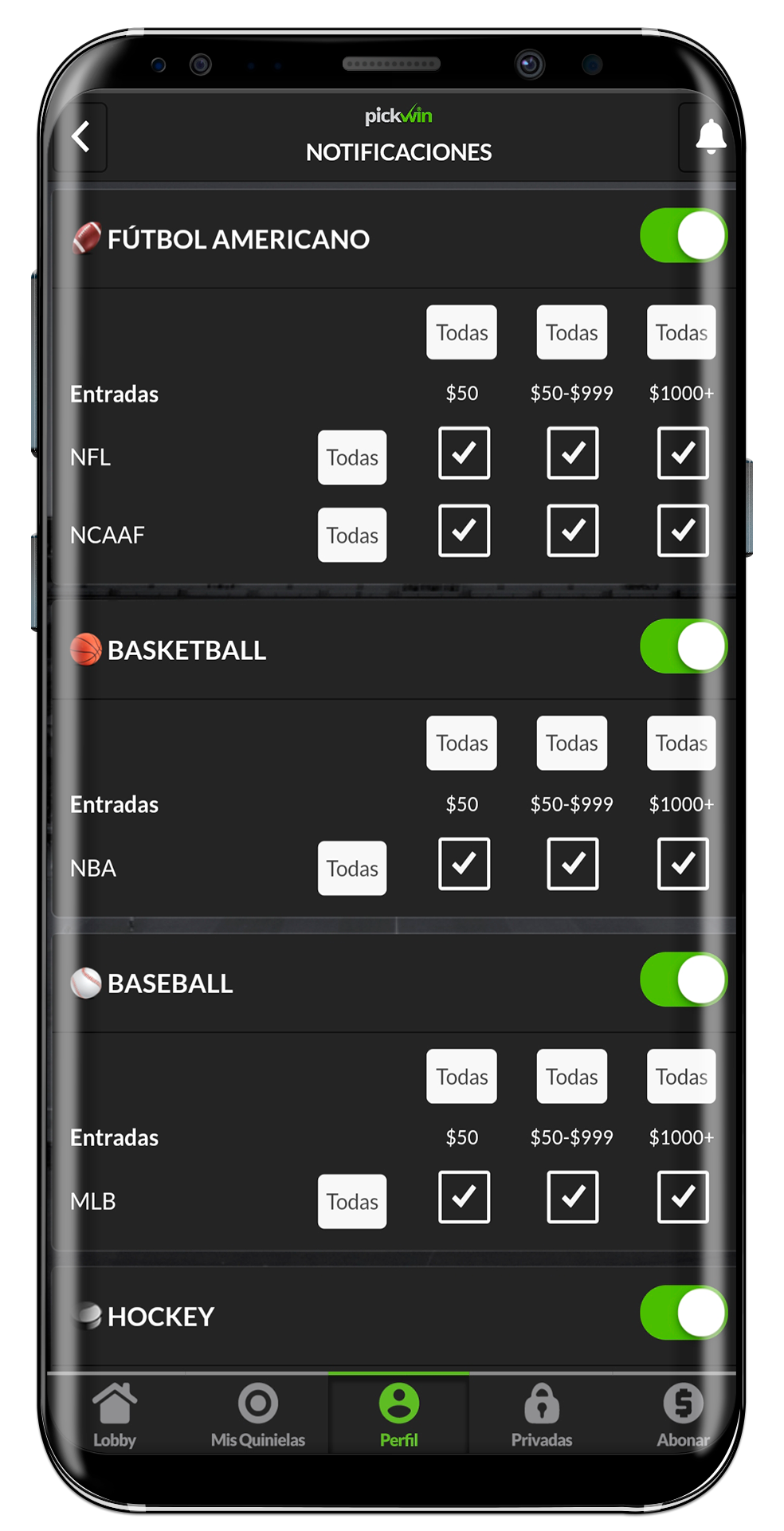
Task: Tap the Todas button in NFL row
Action: click(352, 457)
